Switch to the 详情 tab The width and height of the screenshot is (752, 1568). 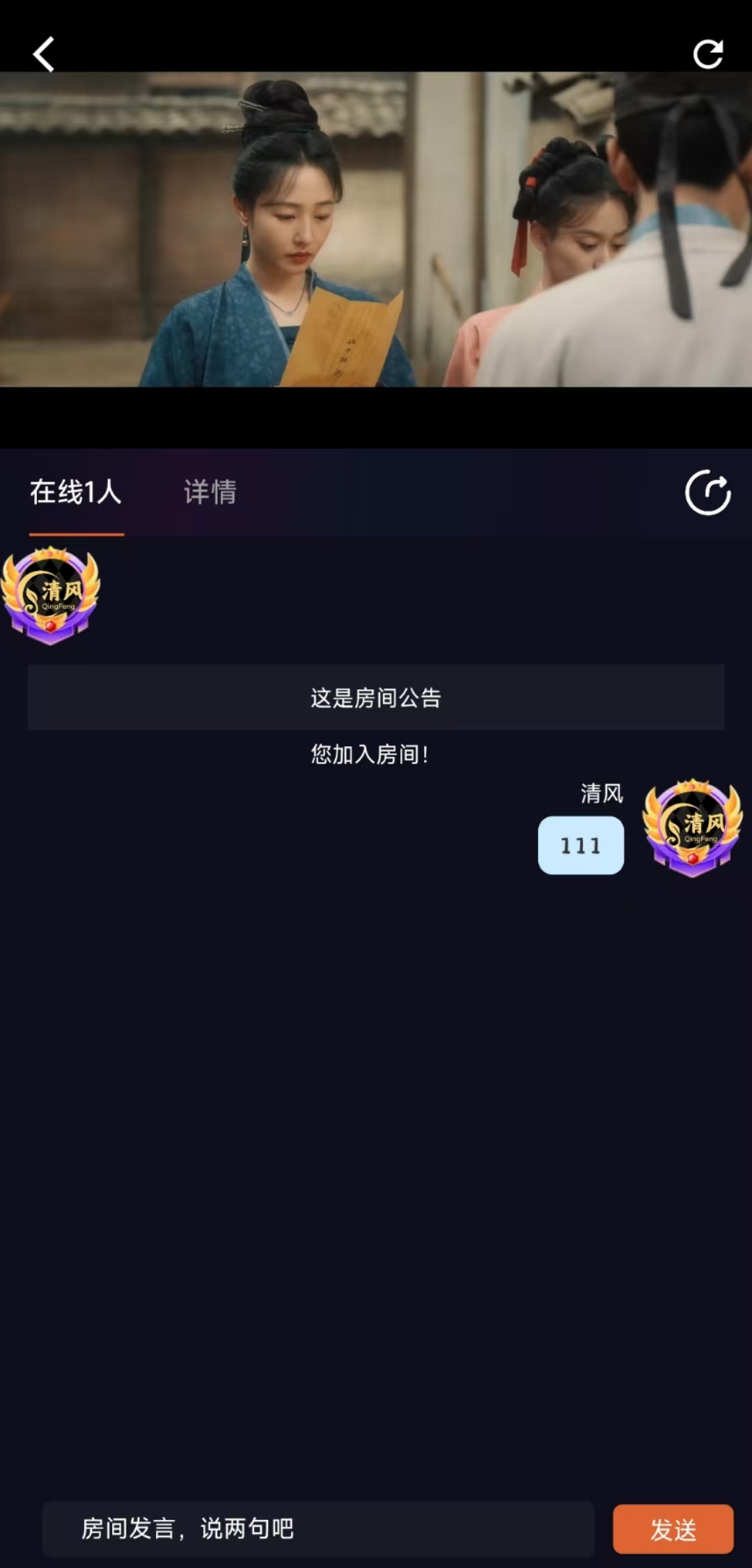[210, 492]
